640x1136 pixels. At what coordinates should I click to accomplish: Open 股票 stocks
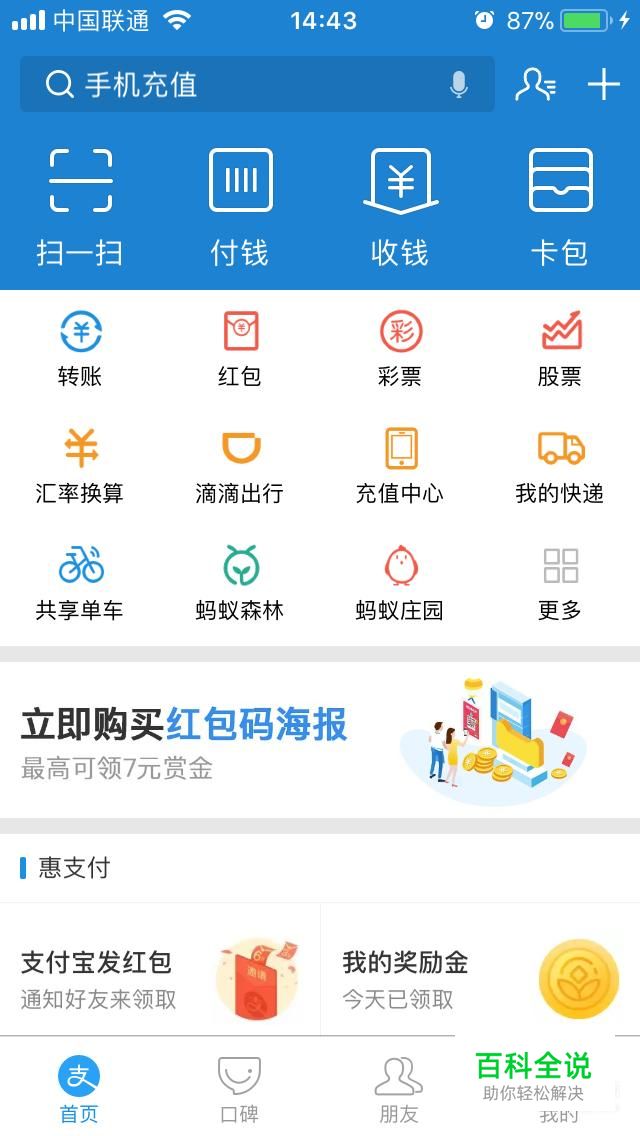point(560,348)
